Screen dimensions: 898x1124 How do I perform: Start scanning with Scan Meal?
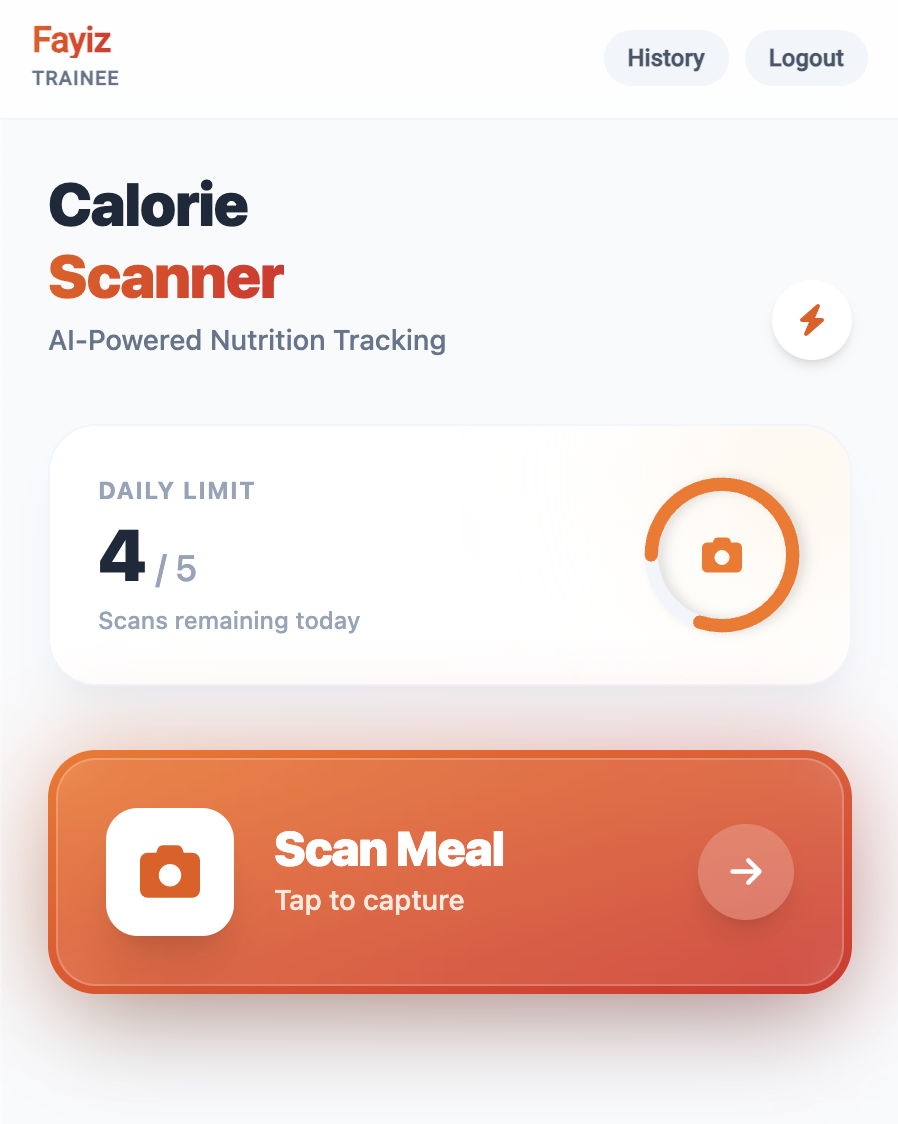[449, 871]
